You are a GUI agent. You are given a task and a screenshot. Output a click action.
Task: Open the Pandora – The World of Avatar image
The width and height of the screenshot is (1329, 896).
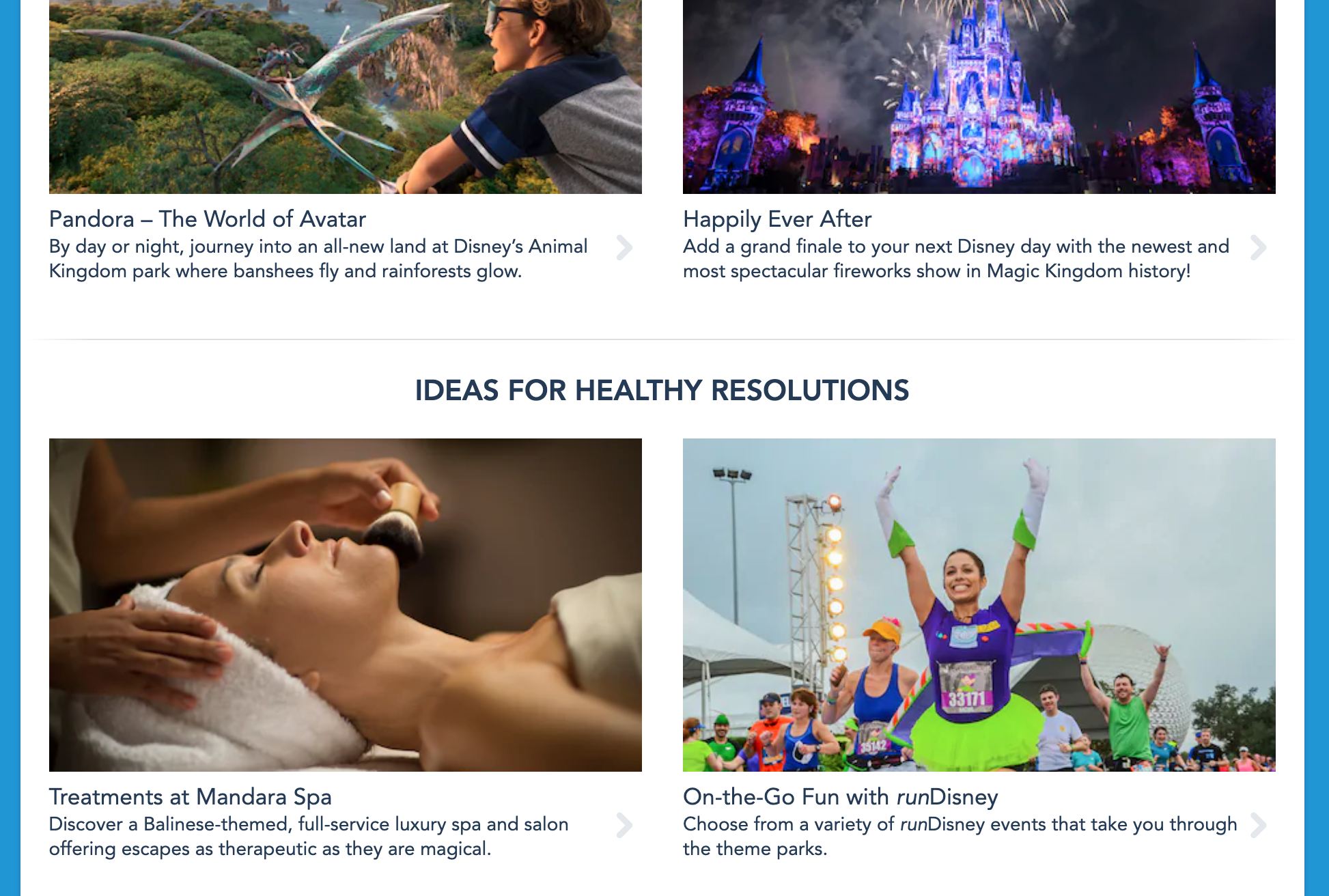[x=345, y=96]
